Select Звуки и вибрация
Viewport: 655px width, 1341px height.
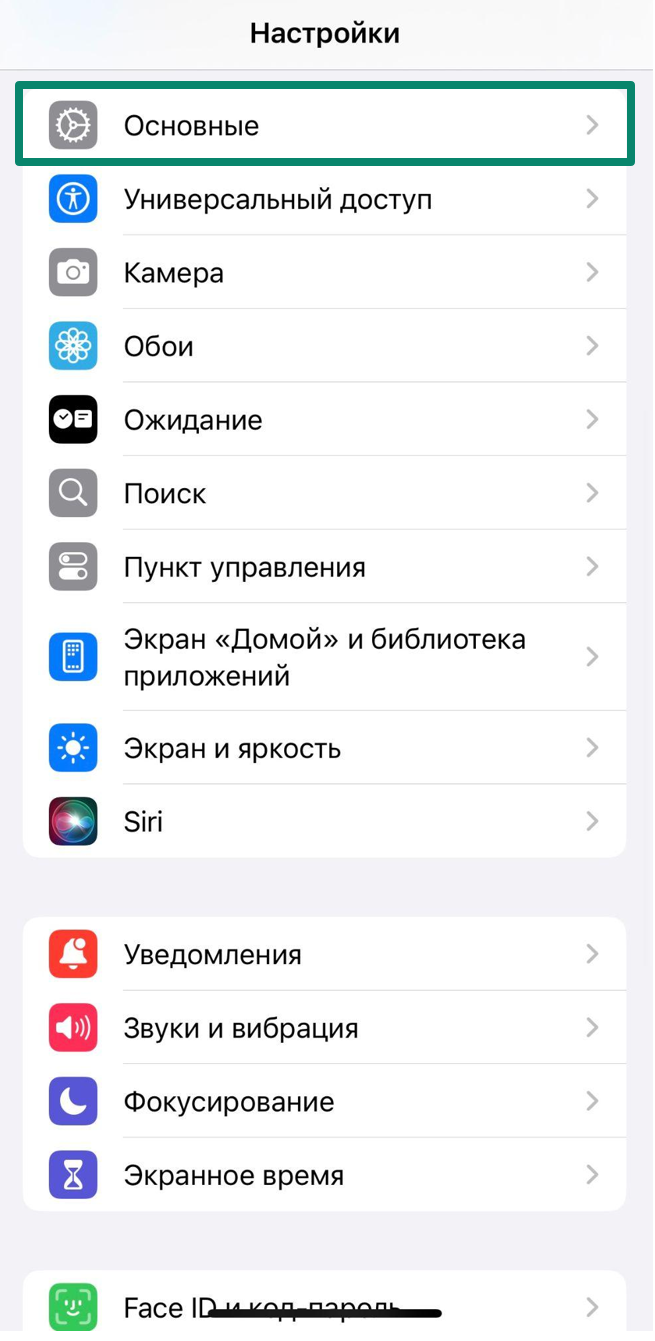click(324, 1028)
